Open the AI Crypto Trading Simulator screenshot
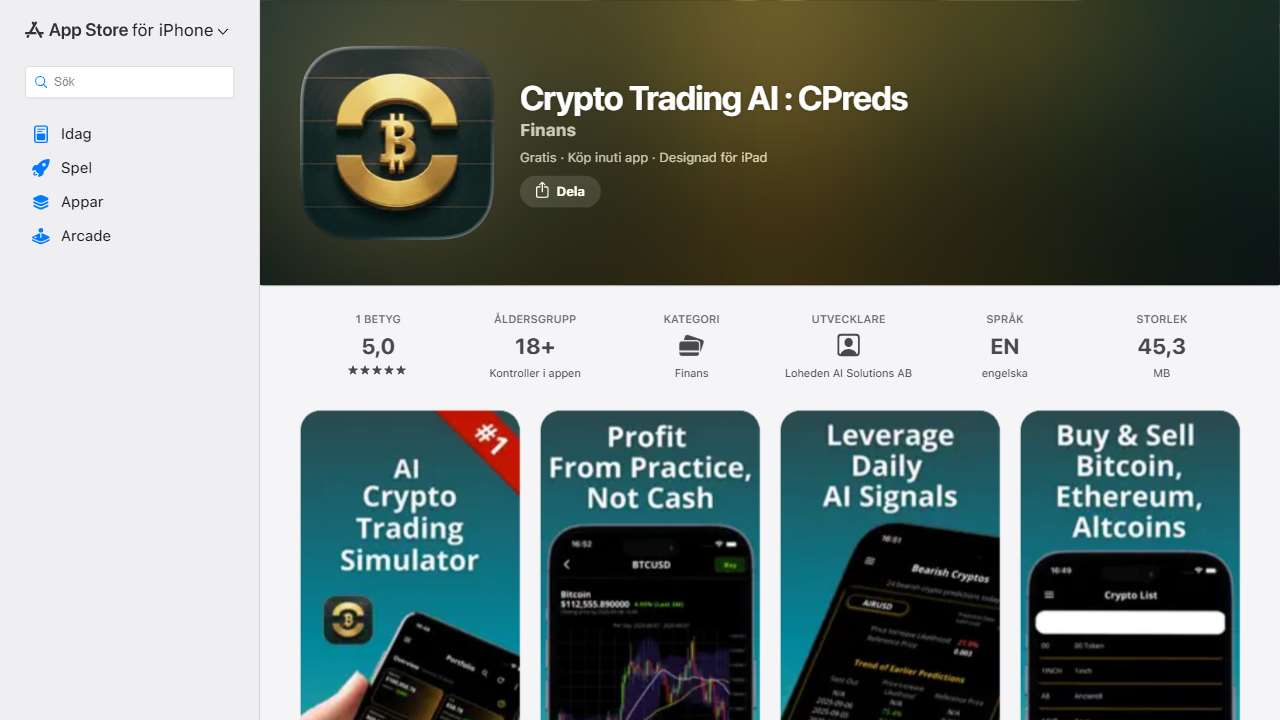1280x720 pixels. pos(410,565)
